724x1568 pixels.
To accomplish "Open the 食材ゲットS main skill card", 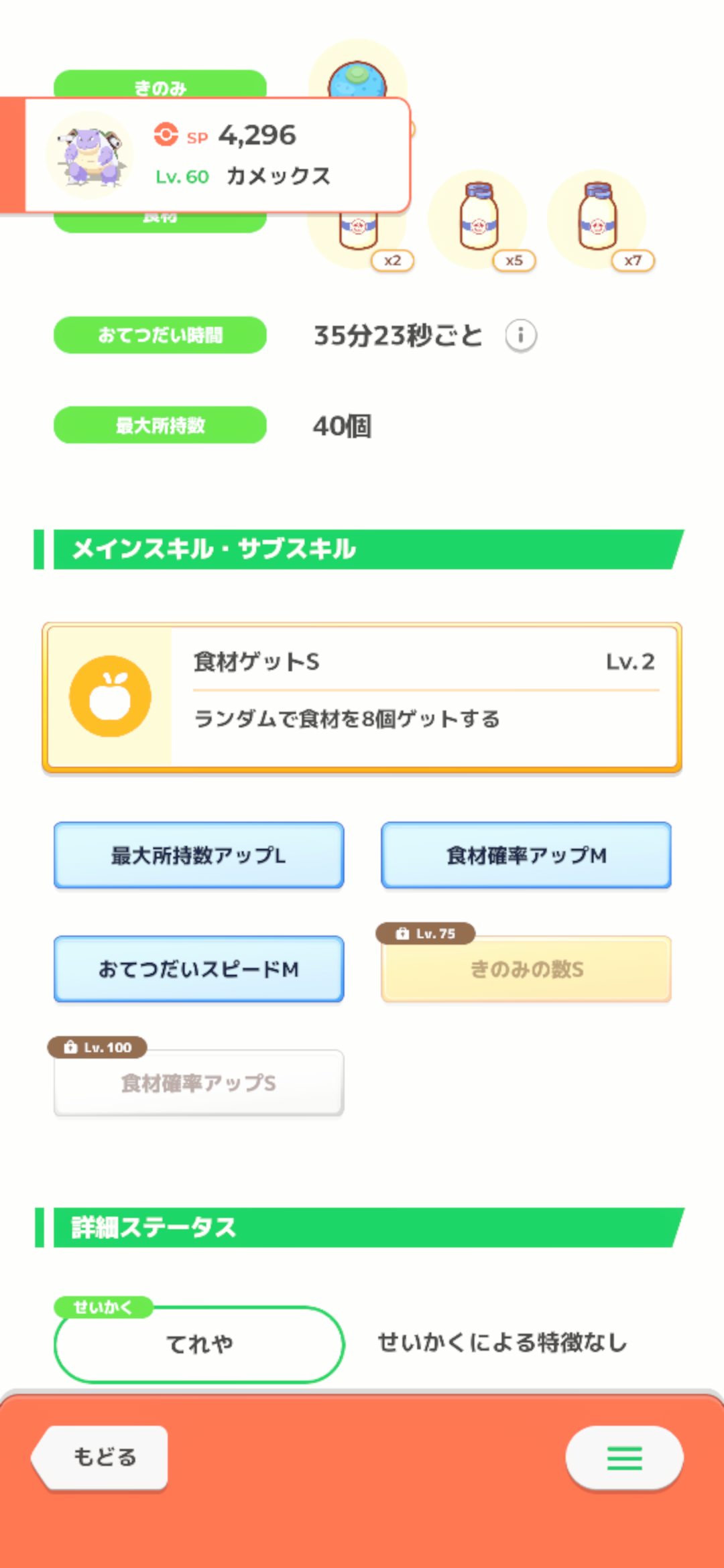I will 362,698.
